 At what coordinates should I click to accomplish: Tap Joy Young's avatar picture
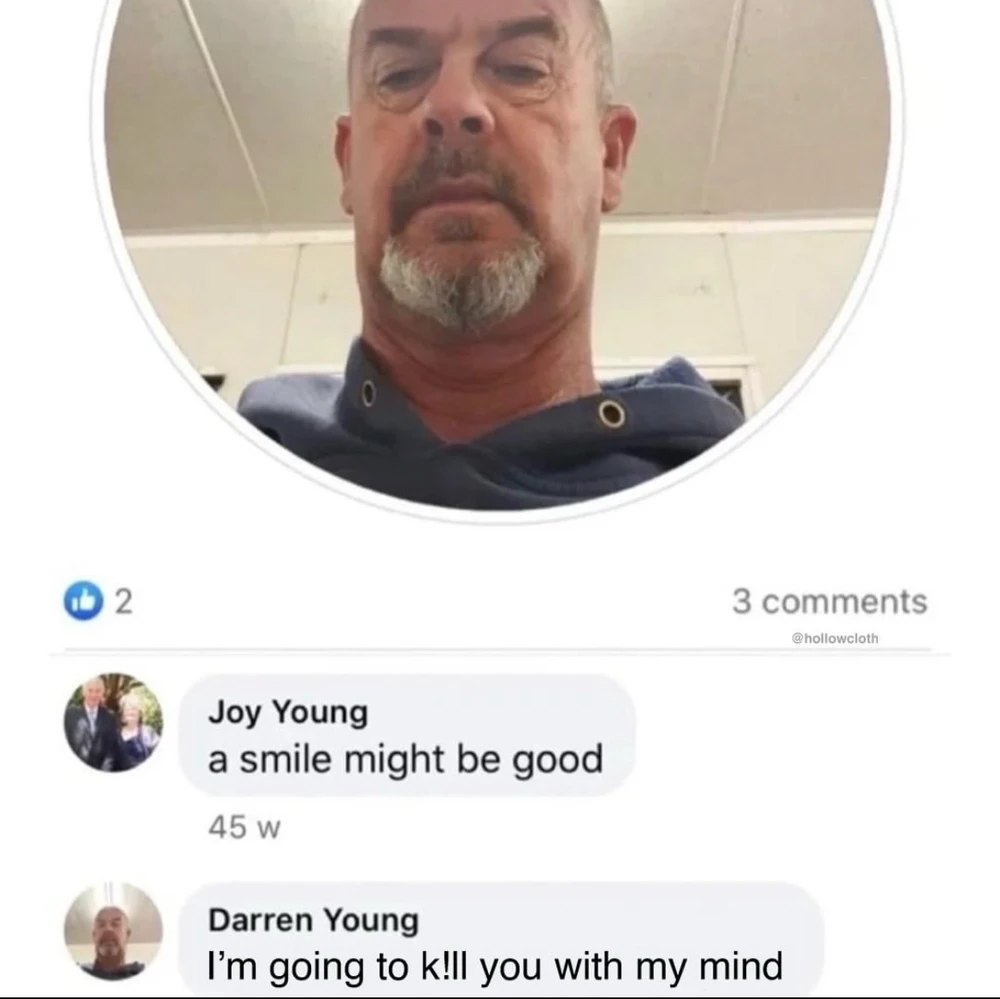point(113,722)
